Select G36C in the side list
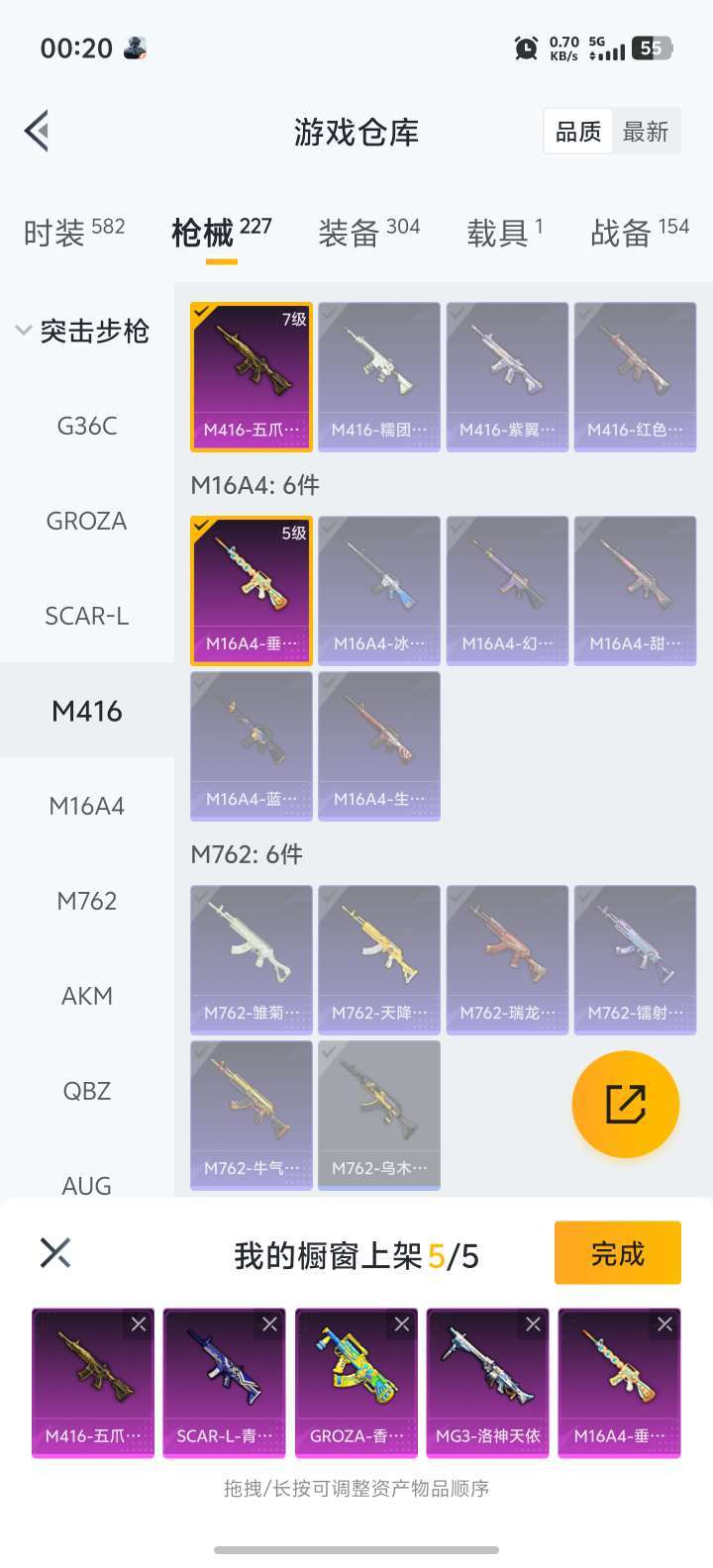This screenshot has height=1568, width=713. 87,426
